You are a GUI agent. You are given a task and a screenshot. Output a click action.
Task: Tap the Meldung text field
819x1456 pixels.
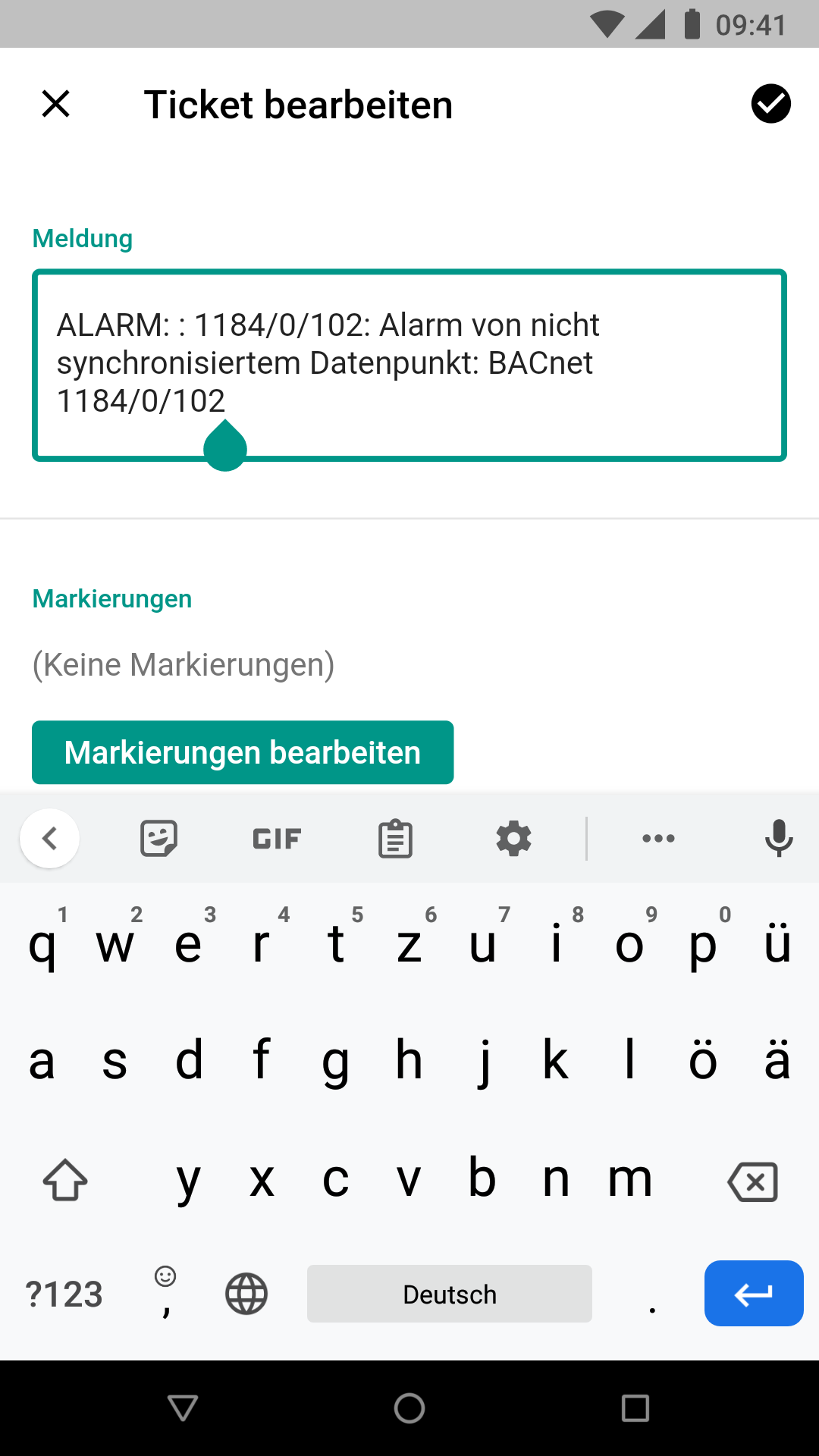coord(409,364)
